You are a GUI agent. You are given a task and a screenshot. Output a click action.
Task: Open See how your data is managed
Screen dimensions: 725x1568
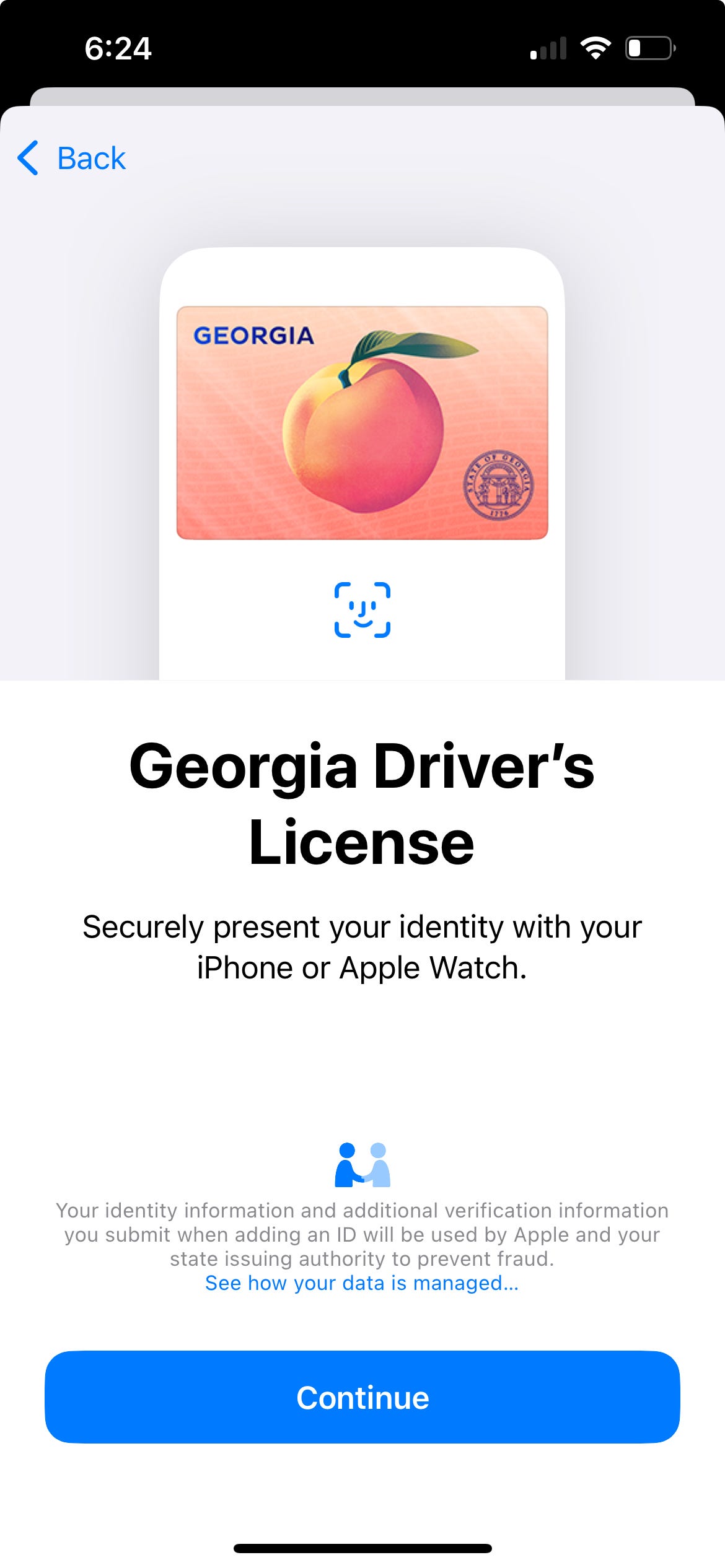point(362,1283)
